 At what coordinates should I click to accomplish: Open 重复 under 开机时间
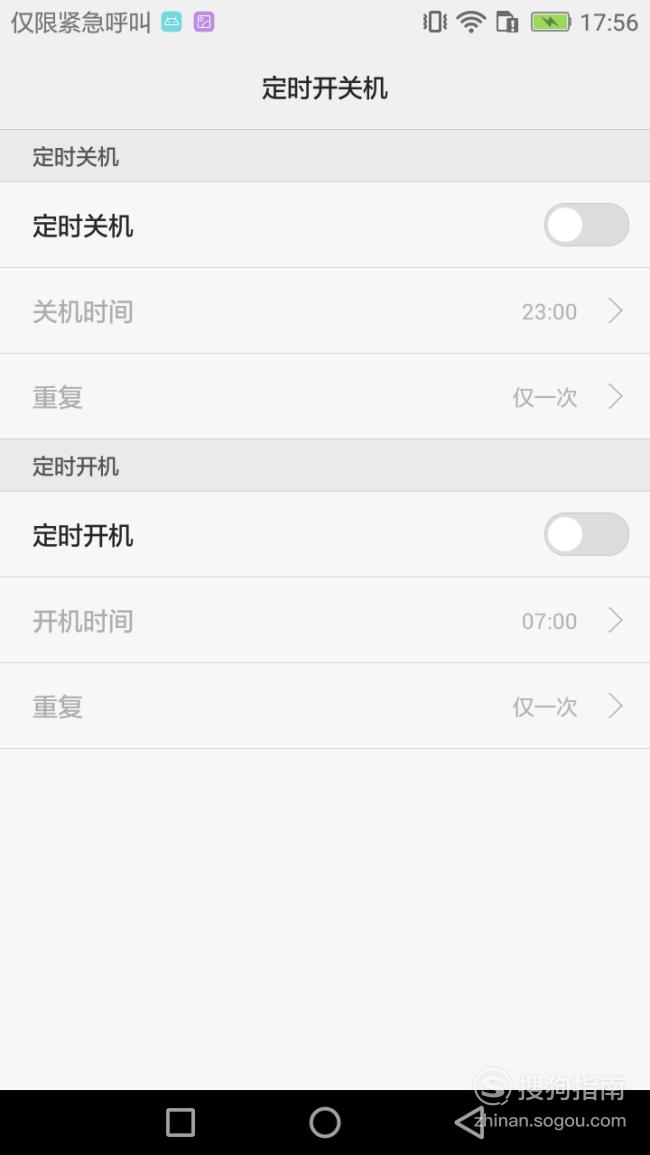tap(325, 706)
